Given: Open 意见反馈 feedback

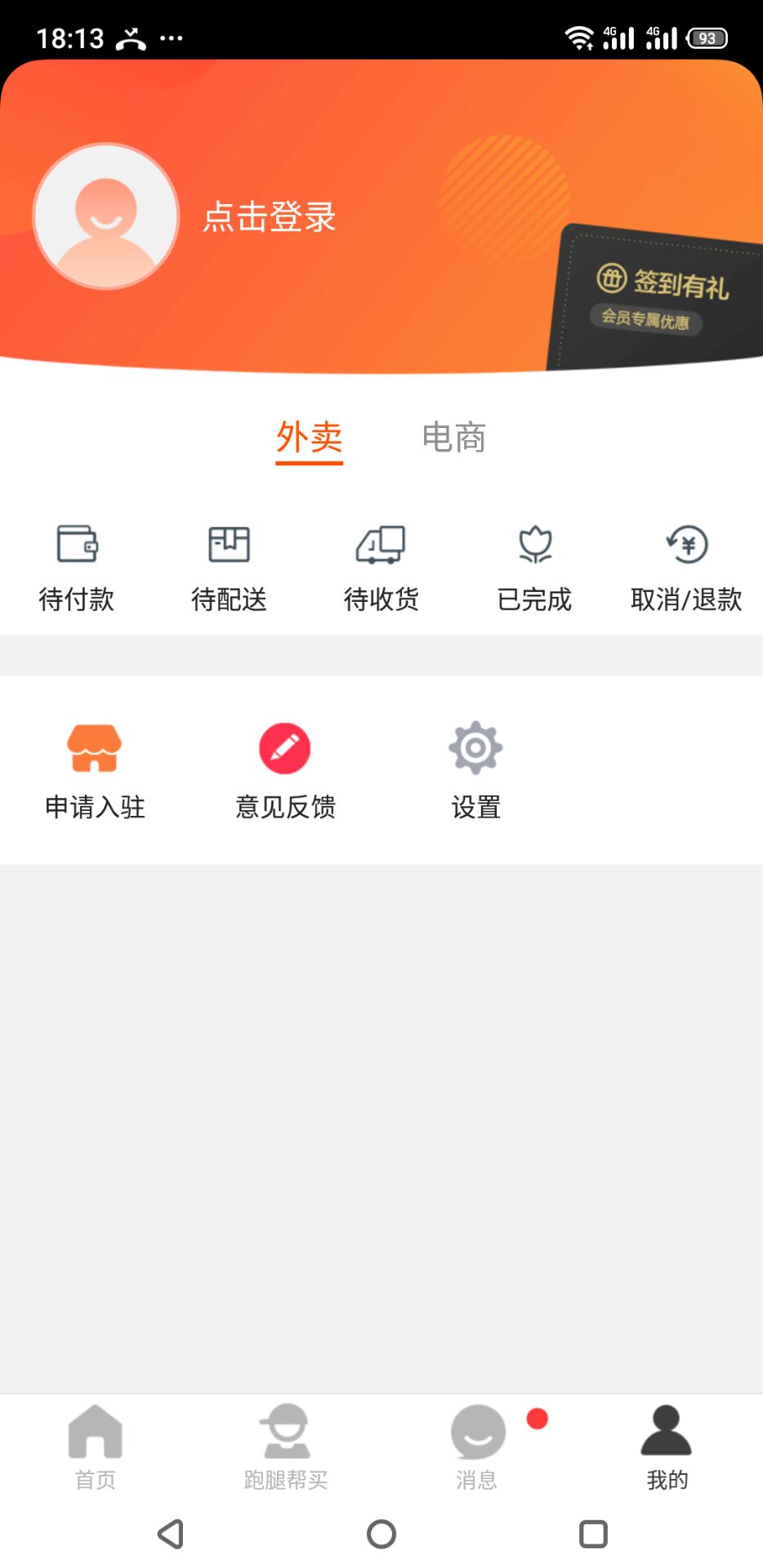Looking at the screenshot, I should [285, 771].
